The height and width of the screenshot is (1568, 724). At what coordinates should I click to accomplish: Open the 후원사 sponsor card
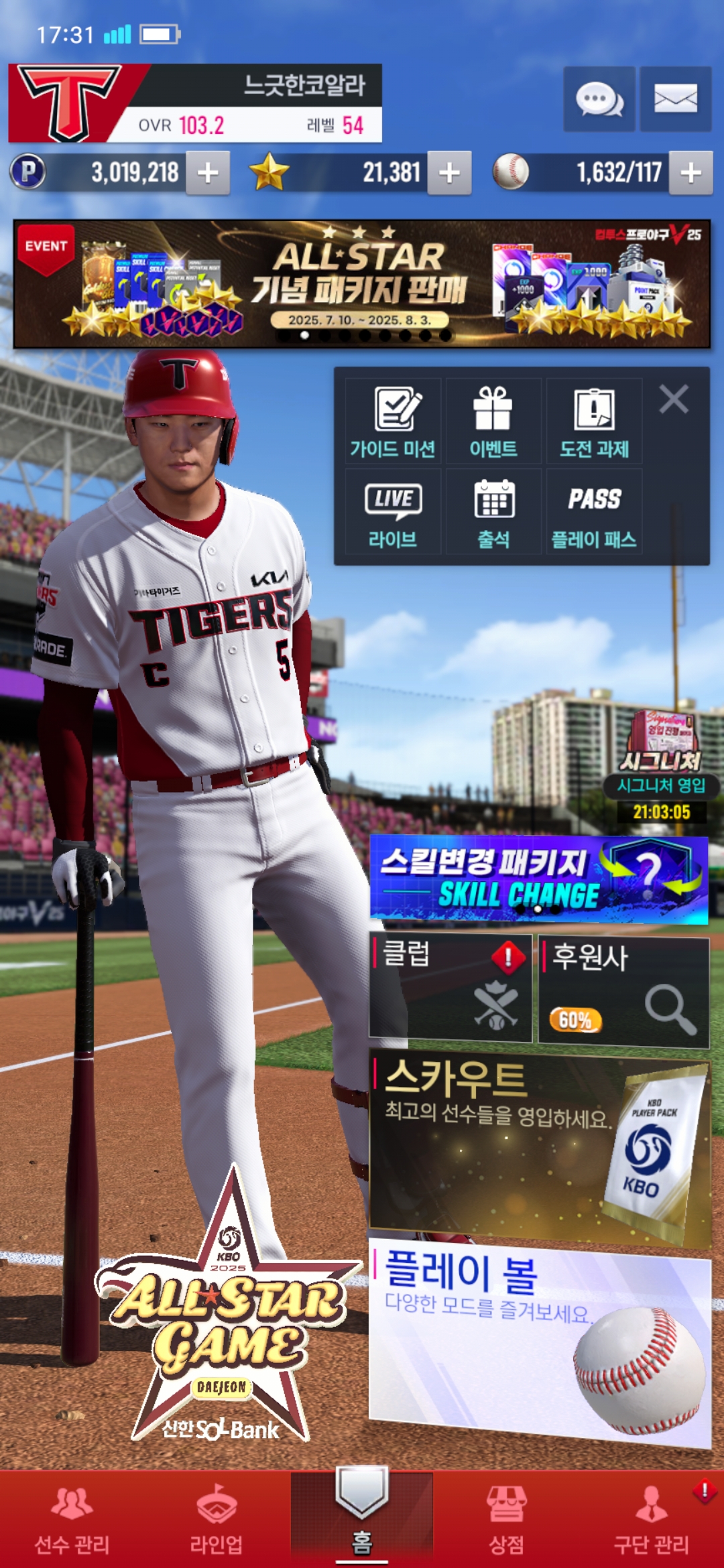tap(624, 992)
